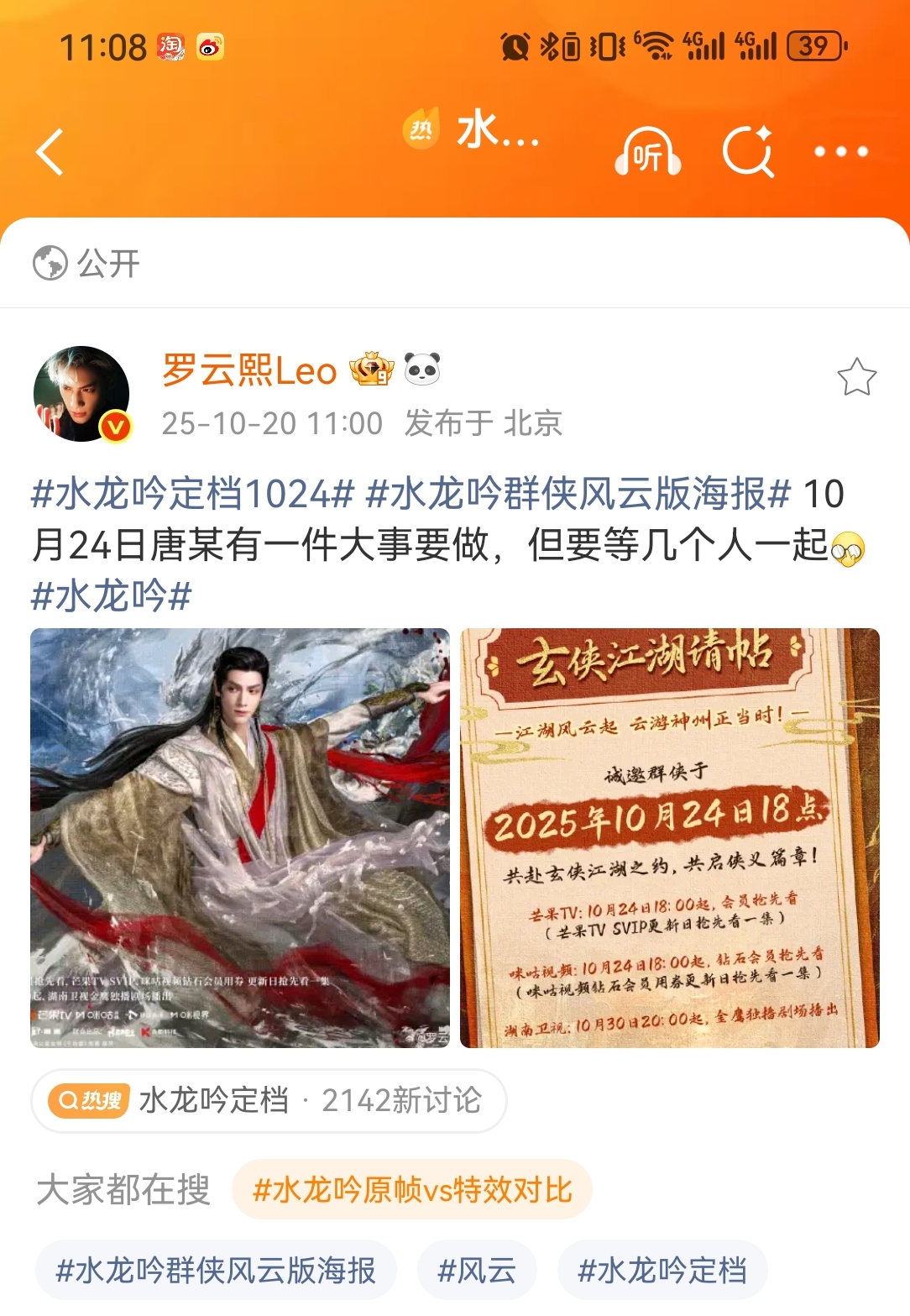
Task: Search #水龙吟原帧vs特效对比
Action: [x=412, y=1190]
